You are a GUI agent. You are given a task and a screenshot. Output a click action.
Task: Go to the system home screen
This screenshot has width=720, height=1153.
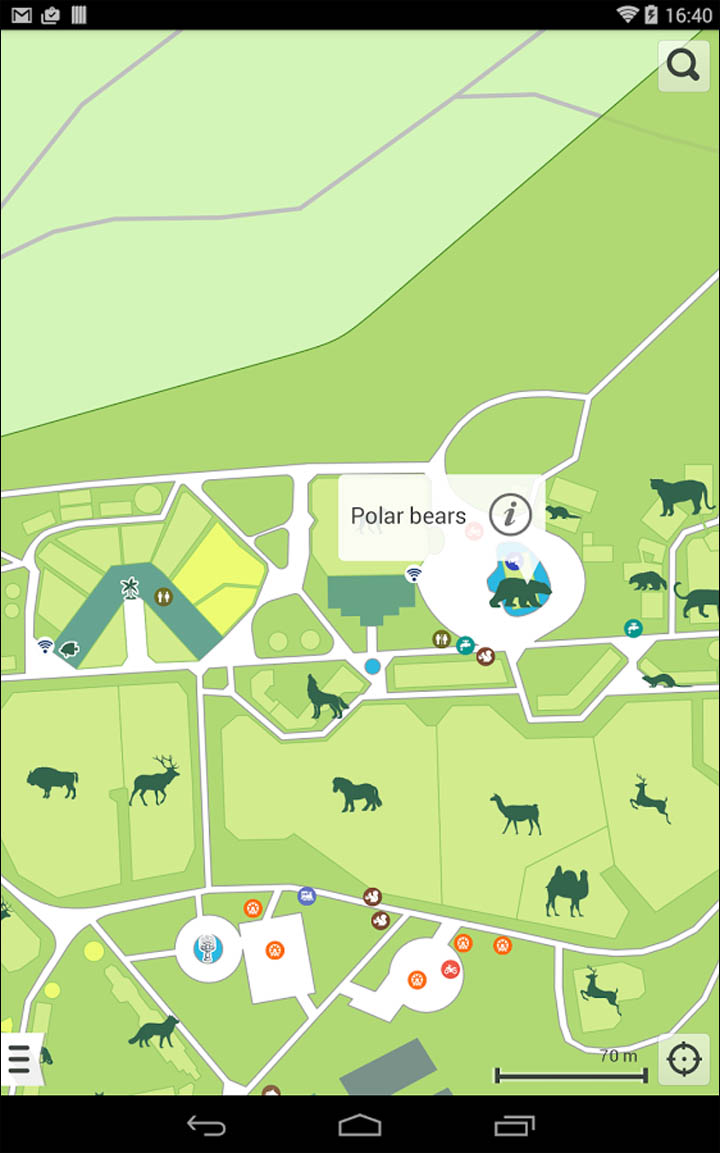tap(360, 1125)
